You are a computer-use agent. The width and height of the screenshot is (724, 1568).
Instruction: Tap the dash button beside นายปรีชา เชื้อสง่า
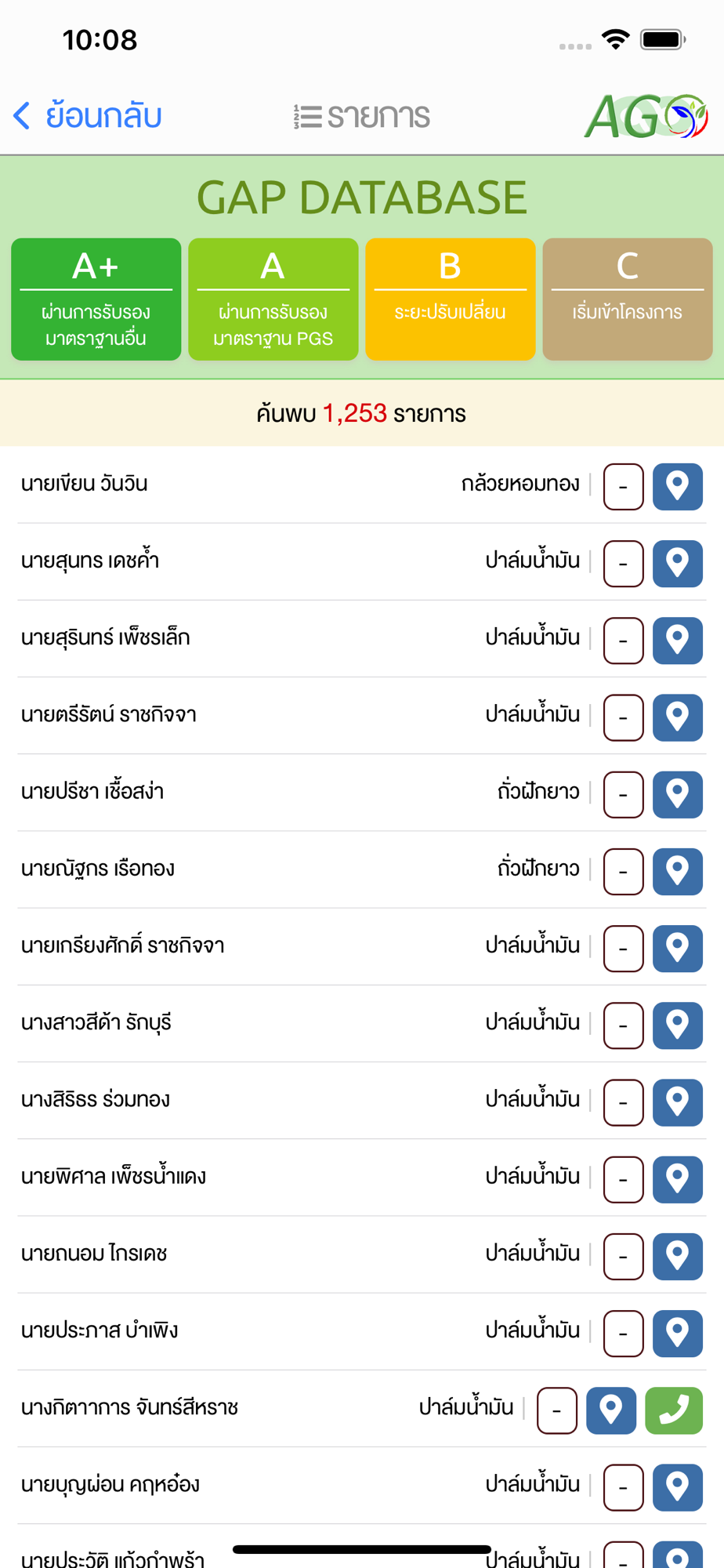[624, 795]
